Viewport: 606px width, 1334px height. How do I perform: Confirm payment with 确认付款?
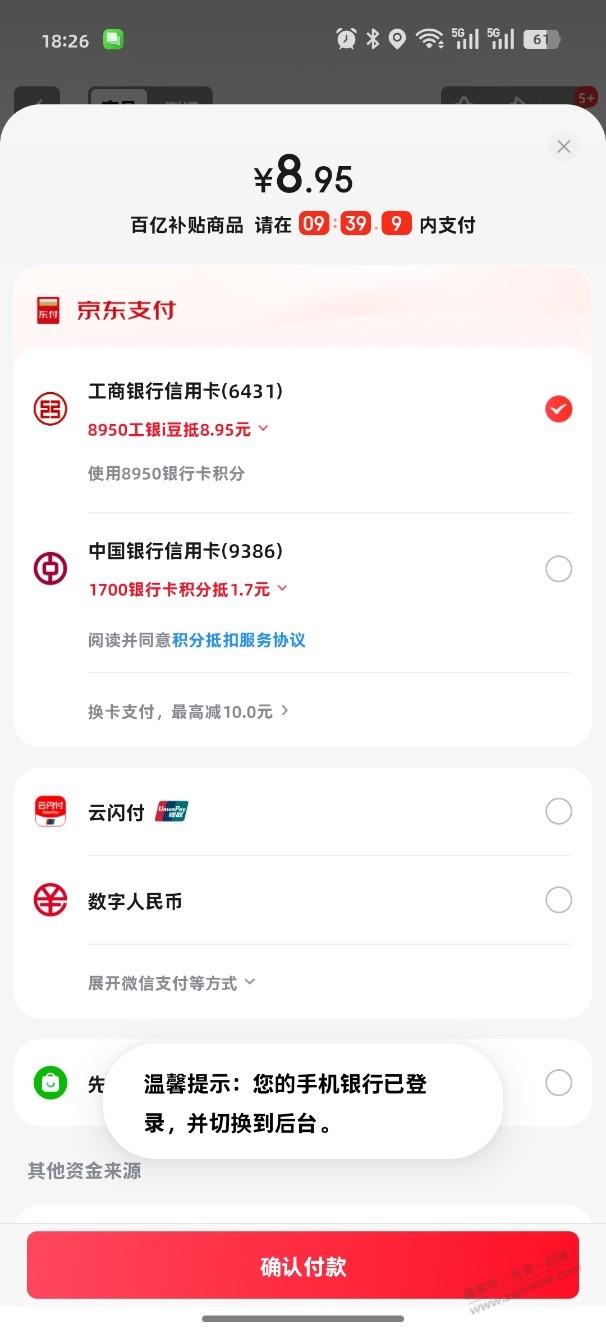tap(303, 1266)
